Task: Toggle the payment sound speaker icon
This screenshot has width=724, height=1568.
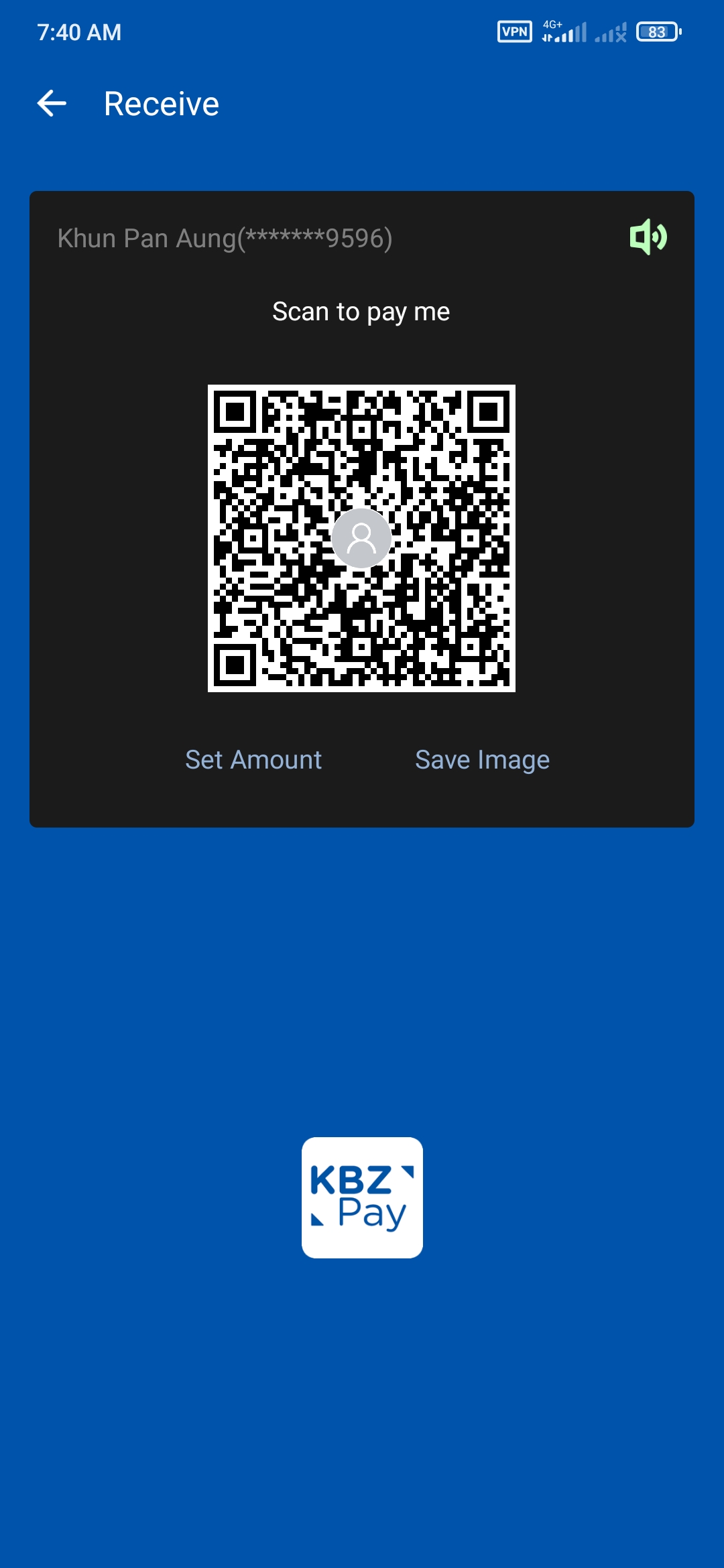Action: tap(648, 237)
